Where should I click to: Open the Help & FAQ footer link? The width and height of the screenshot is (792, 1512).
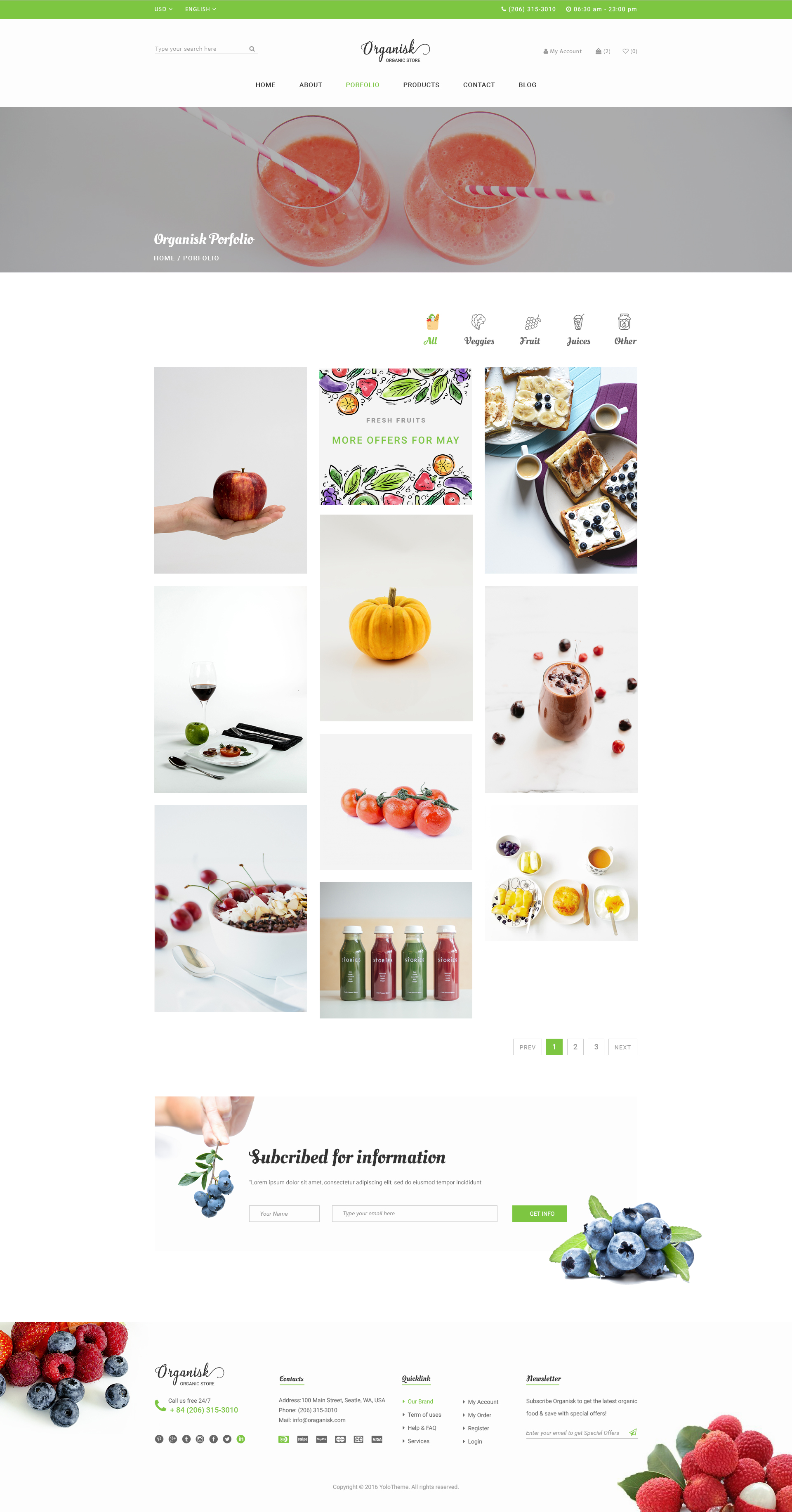click(x=422, y=1428)
